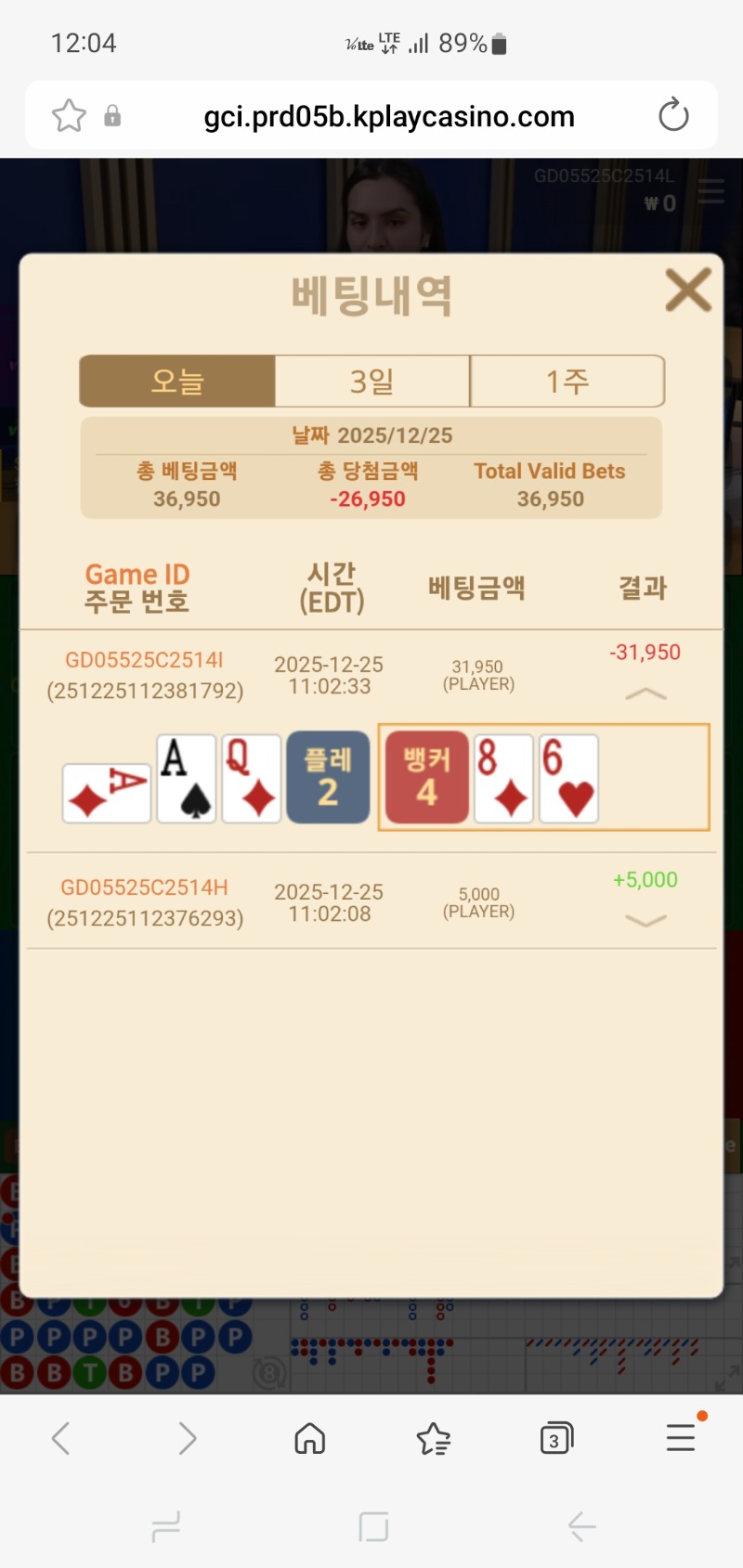The image size is (743, 1568).
Task: Go forward in browser history
Action: [x=187, y=1438]
